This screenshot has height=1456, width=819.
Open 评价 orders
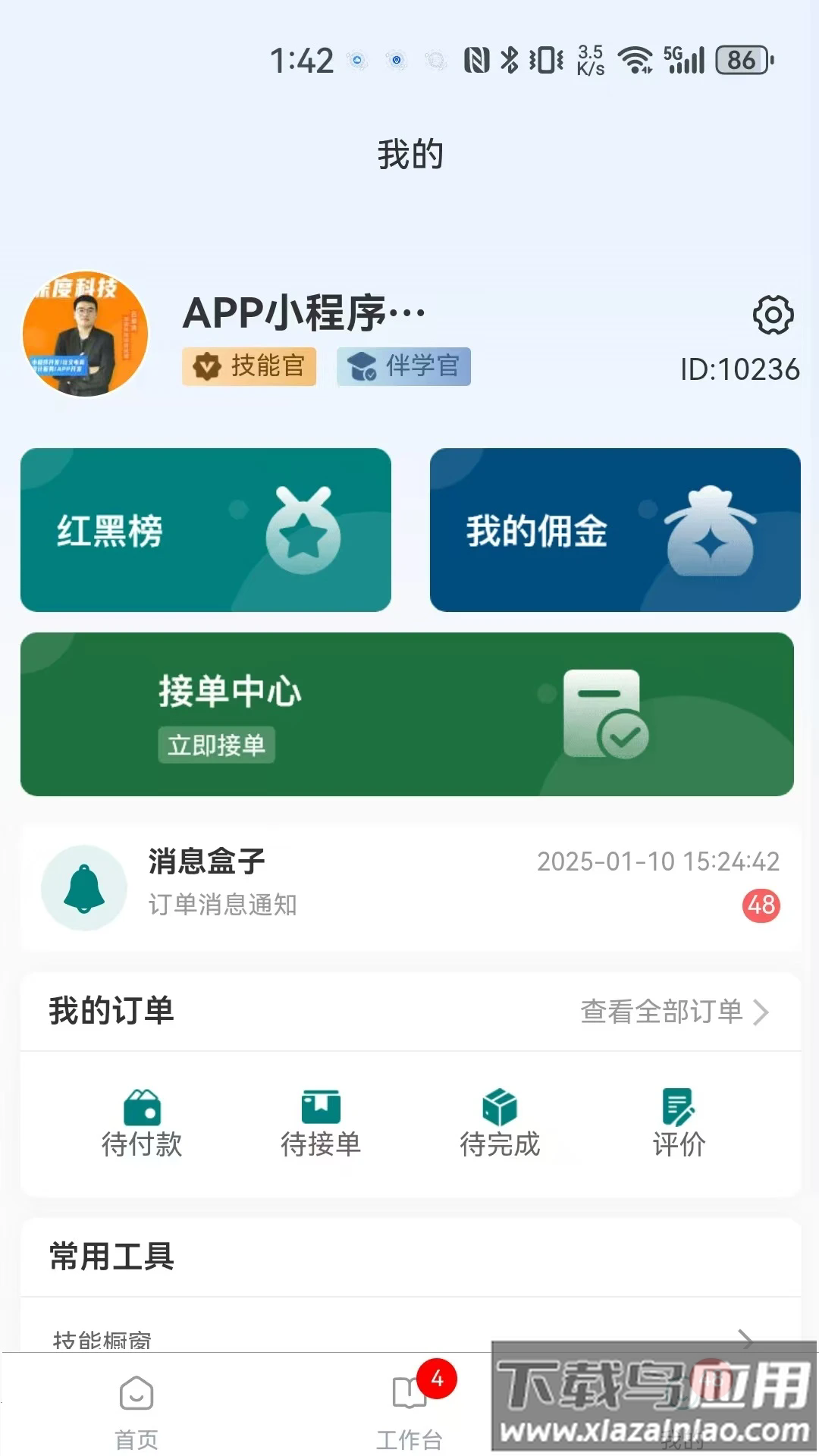pyautogui.click(x=679, y=1123)
